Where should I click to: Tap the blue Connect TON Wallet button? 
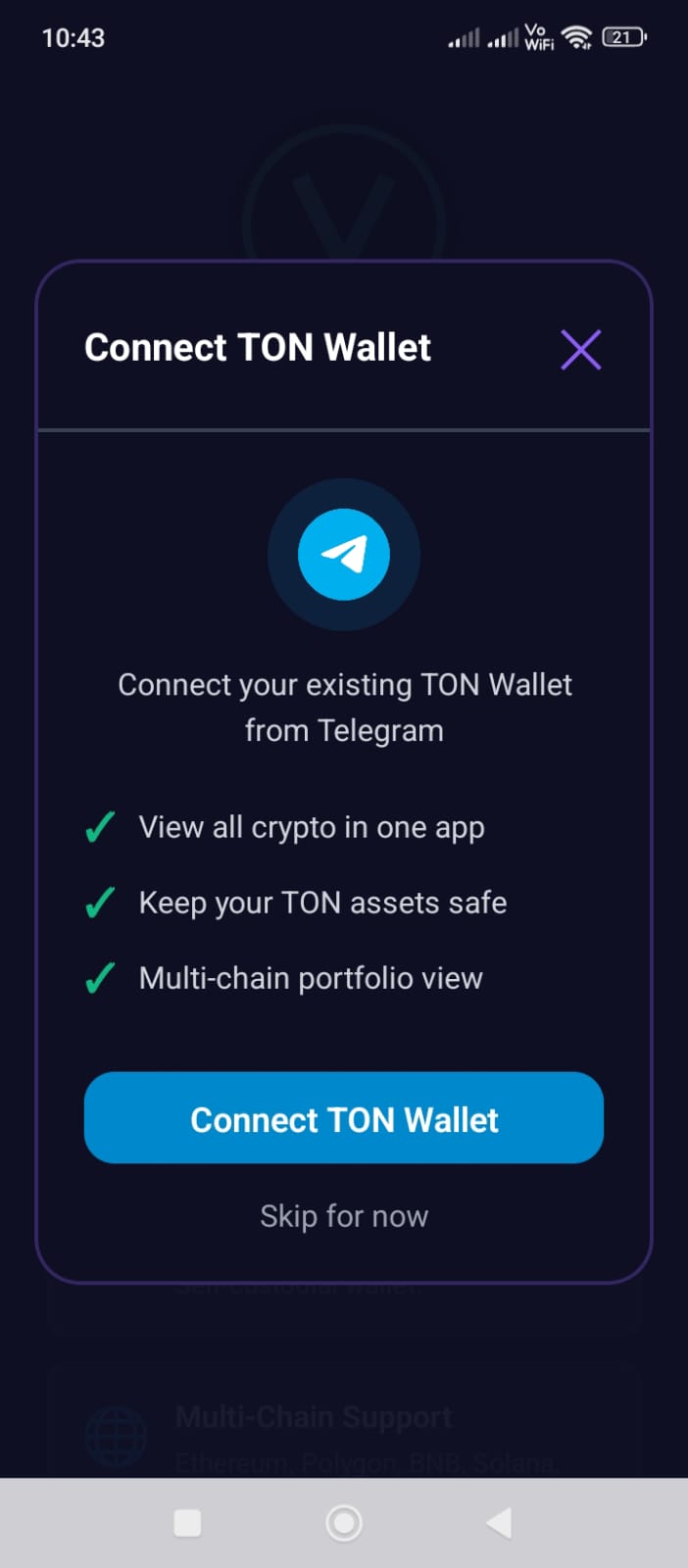point(344,1118)
